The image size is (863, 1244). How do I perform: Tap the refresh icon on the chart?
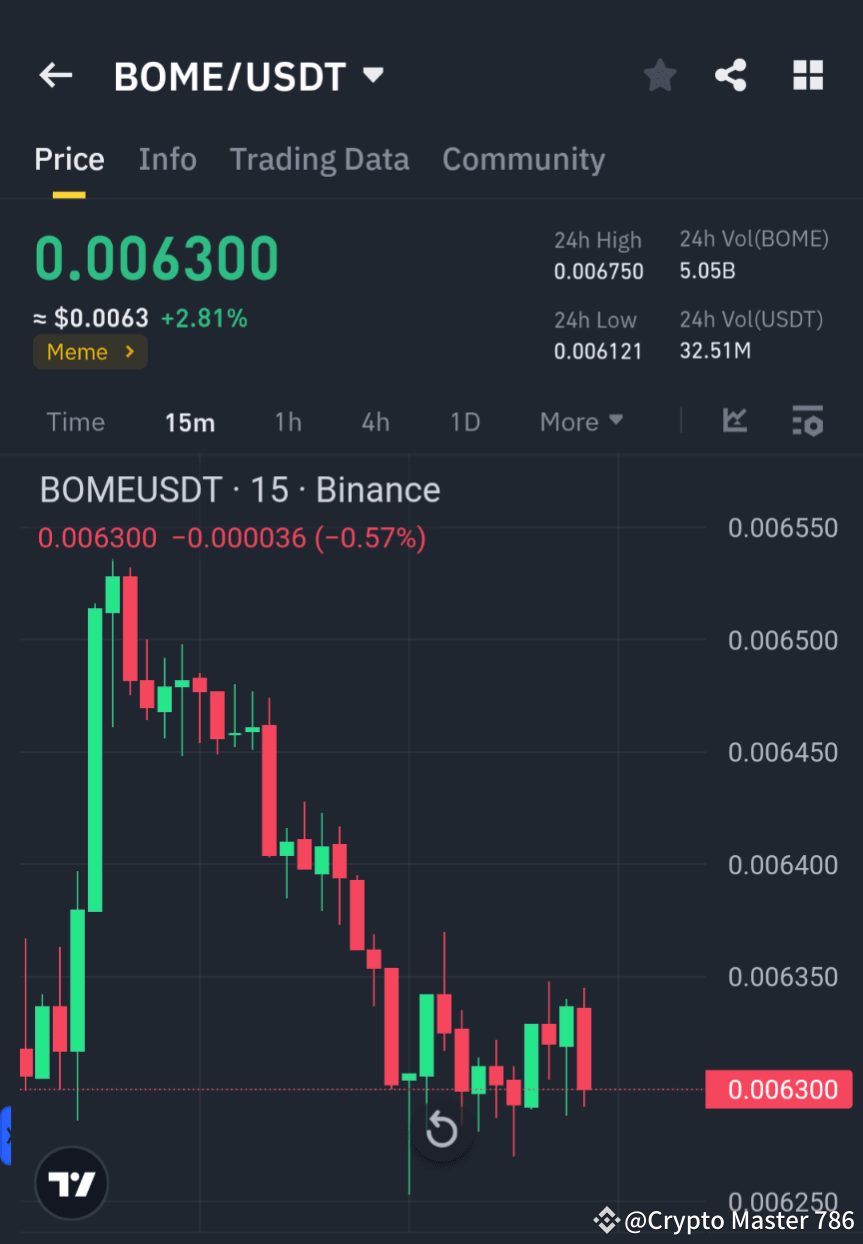tap(441, 1130)
